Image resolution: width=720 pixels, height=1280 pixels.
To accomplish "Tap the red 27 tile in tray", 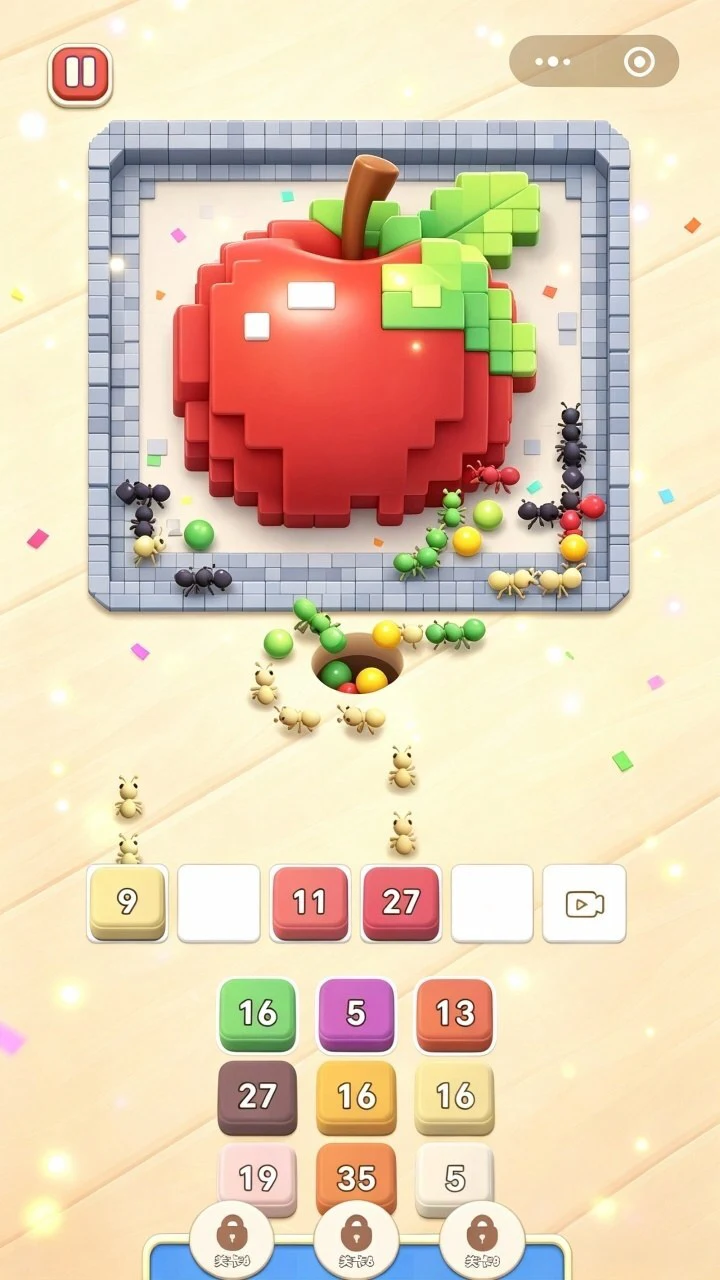I will point(401,903).
